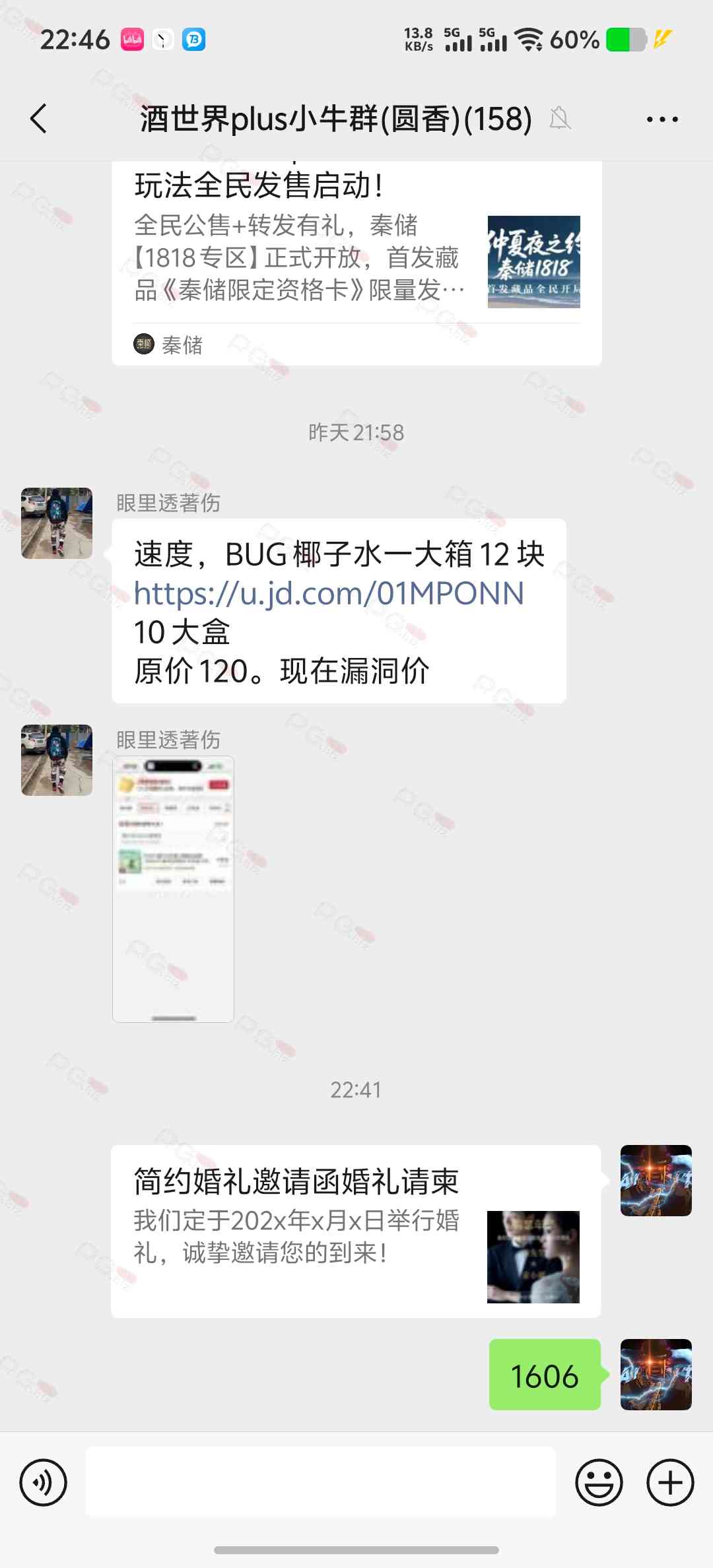
Task: Open the emoji sticker panel
Action: pyautogui.click(x=599, y=1482)
